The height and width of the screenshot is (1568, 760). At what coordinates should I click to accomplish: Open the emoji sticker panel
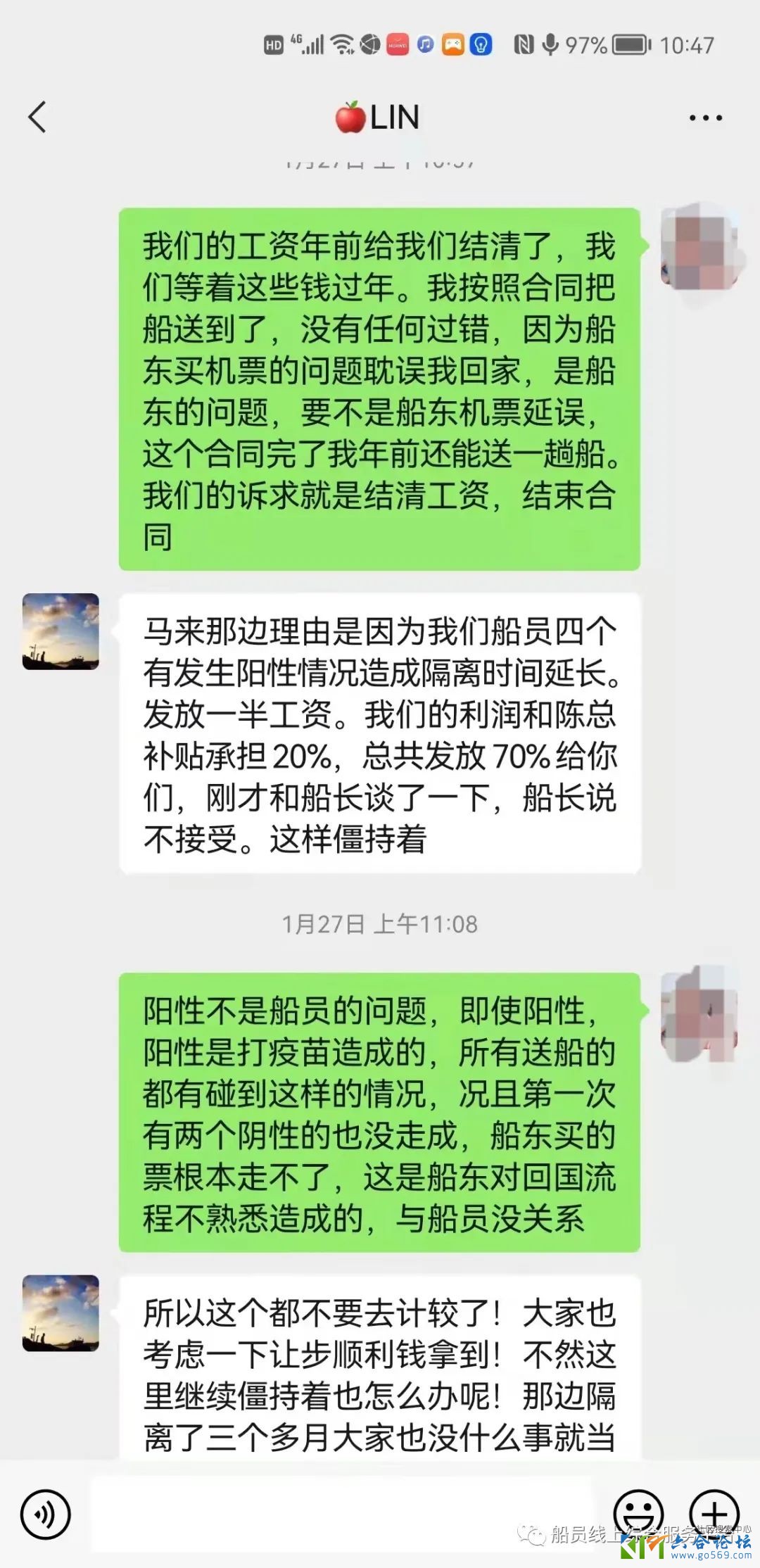coord(638,1513)
